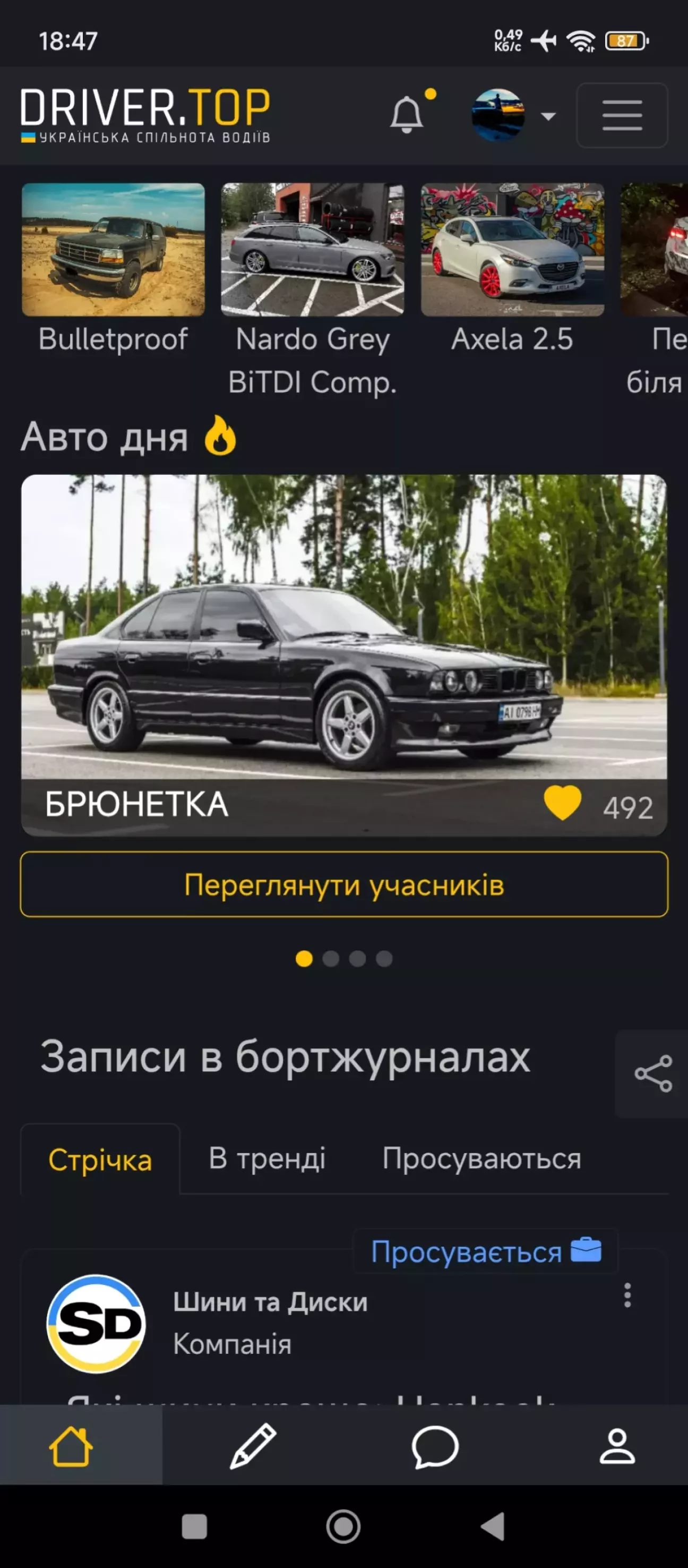Open the profile tab in bottom bar

[x=617, y=1446]
